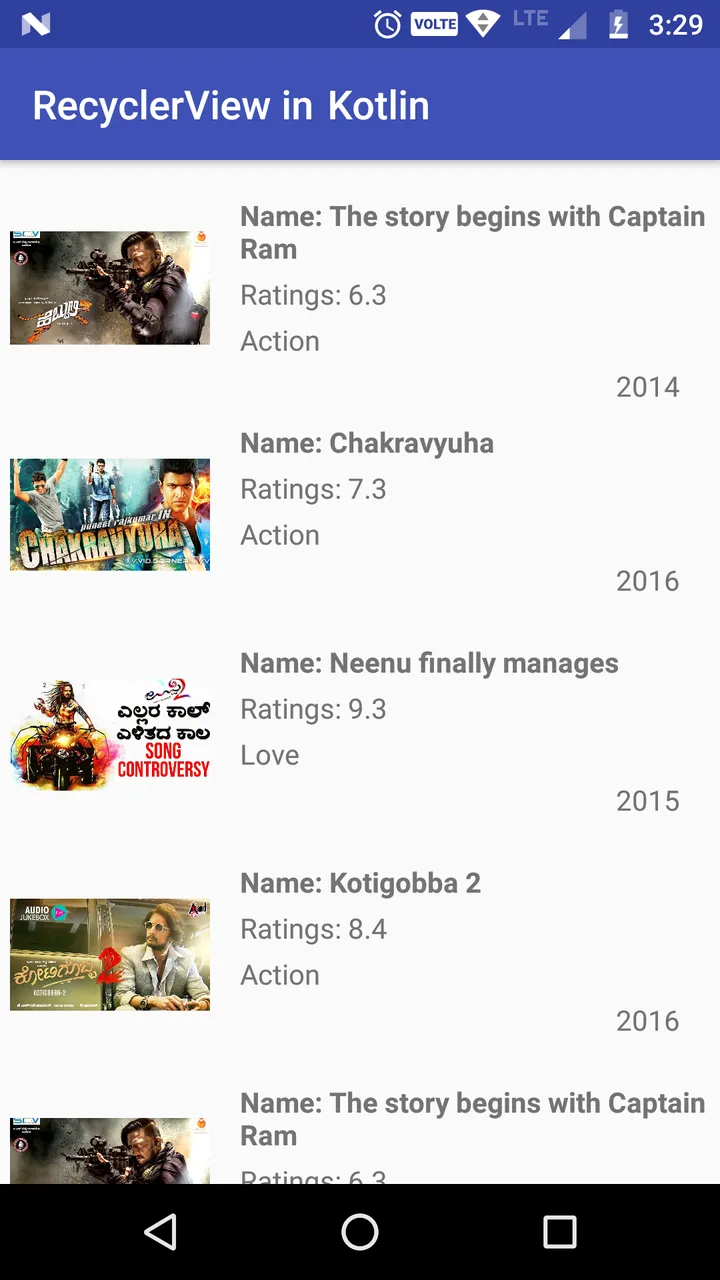Tap the Kotigobba 2 movie row
Image resolution: width=720 pixels, height=1280 pixels.
coord(360,952)
